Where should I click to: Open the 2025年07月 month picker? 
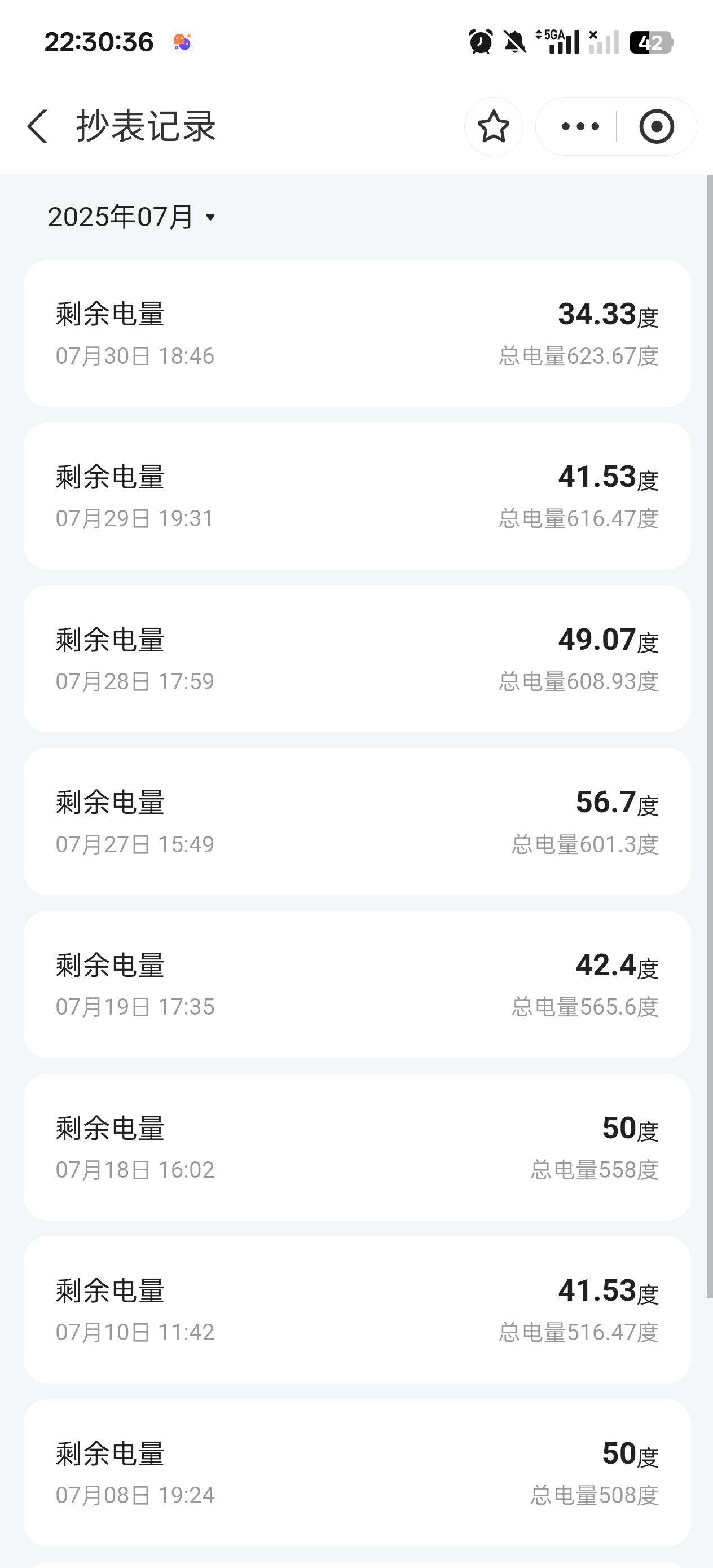tap(131, 217)
